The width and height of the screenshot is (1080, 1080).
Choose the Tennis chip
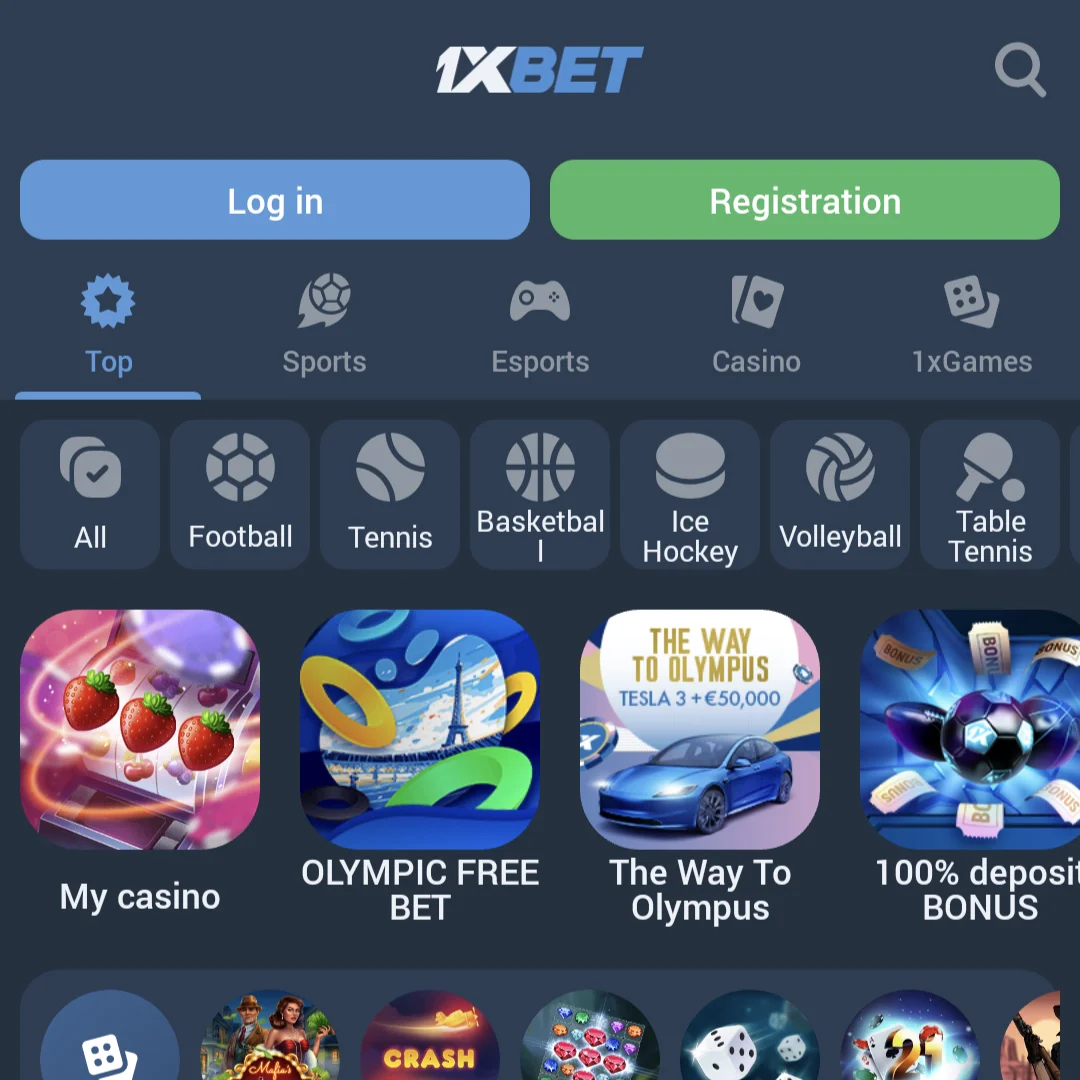point(390,495)
